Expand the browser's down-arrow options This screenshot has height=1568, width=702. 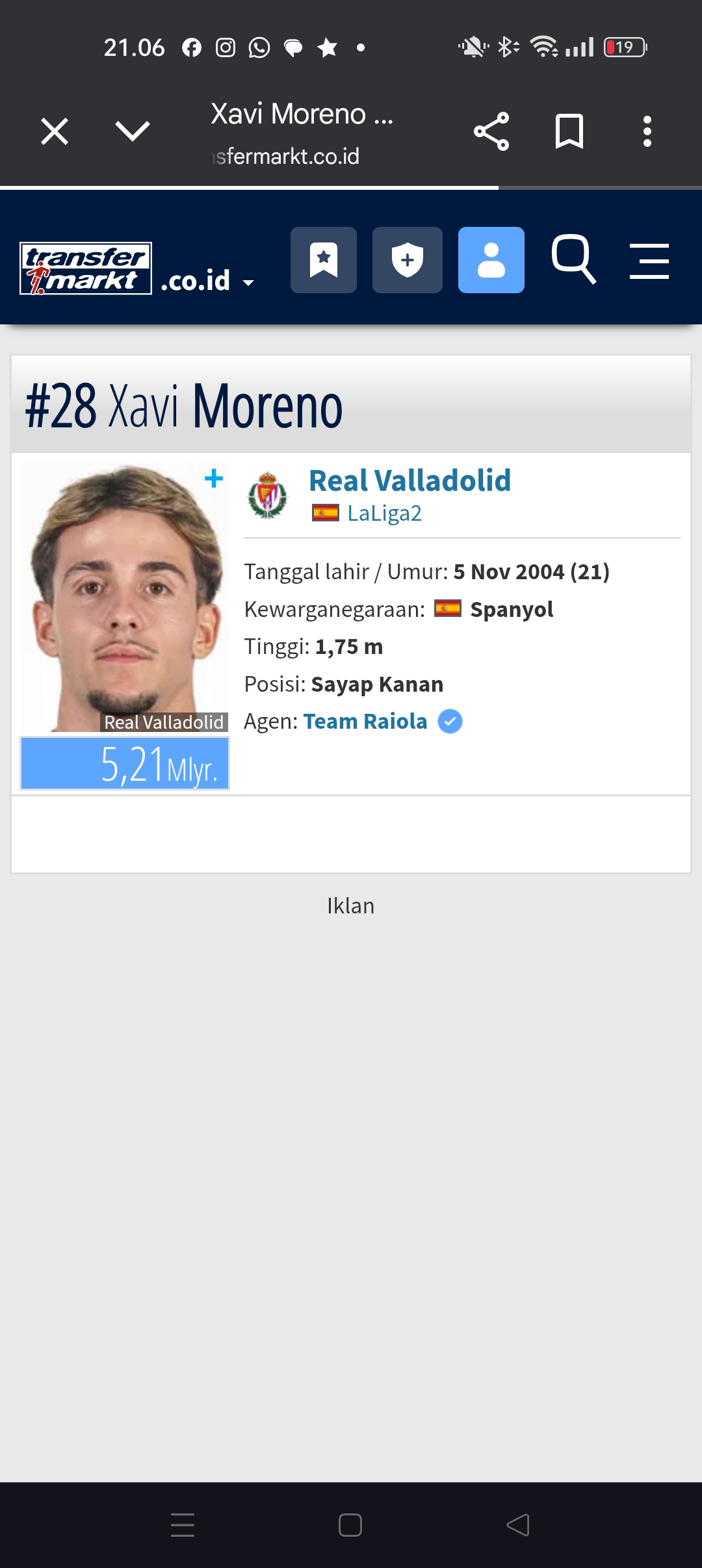click(x=133, y=131)
